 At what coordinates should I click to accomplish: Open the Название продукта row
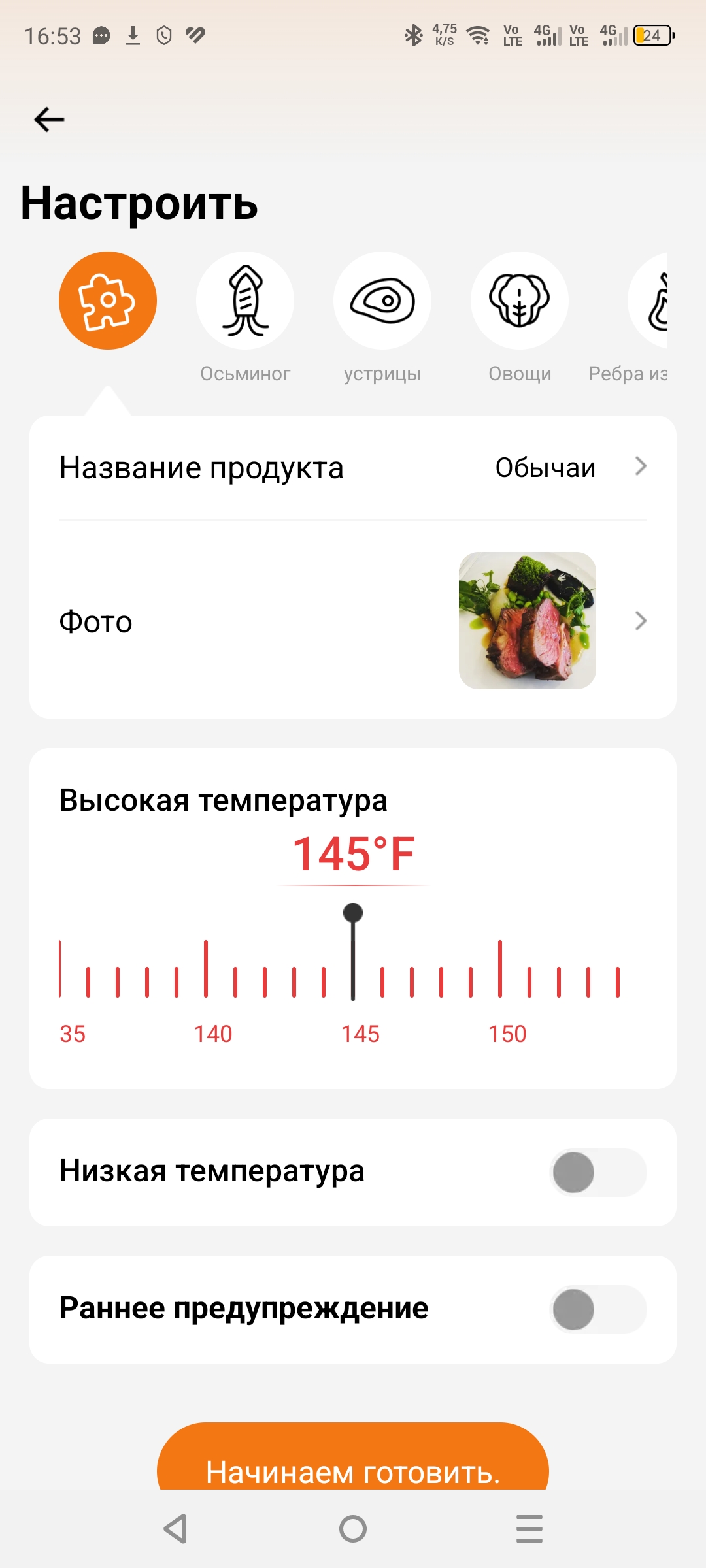tap(353, 468)
